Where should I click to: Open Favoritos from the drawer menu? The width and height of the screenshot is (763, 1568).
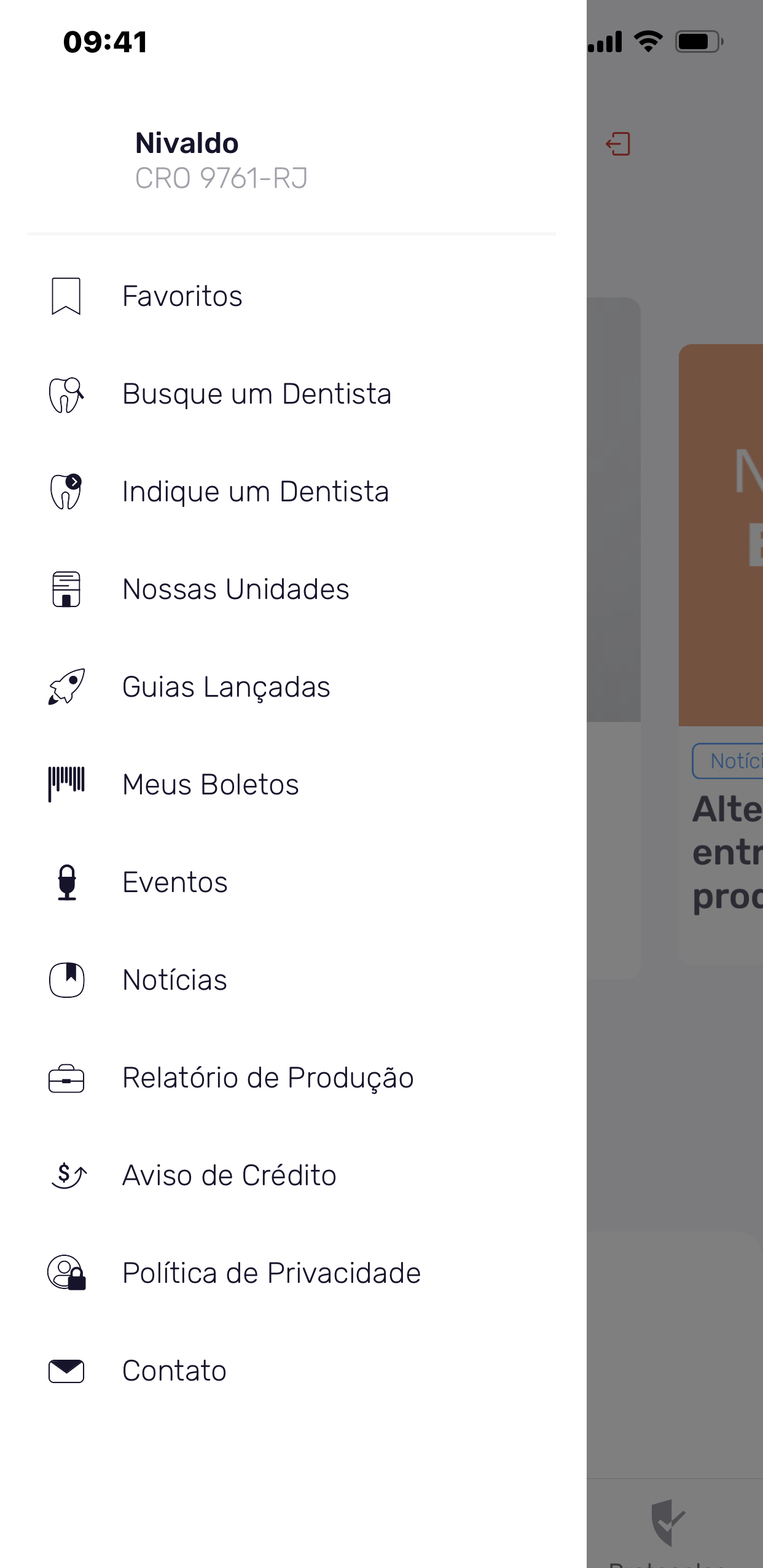(182, 296)
